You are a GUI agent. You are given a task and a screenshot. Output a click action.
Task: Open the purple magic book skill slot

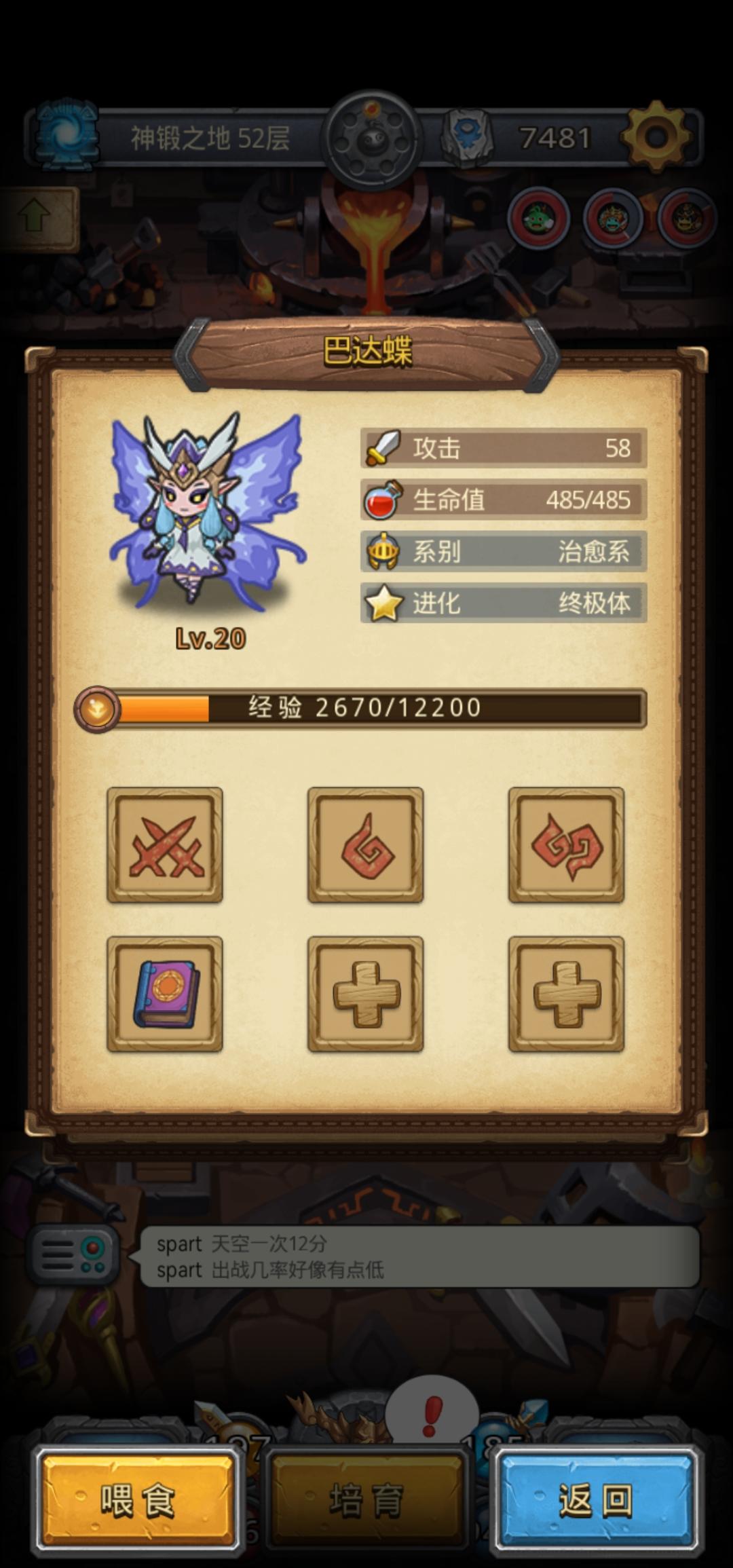tap(165, 994)
